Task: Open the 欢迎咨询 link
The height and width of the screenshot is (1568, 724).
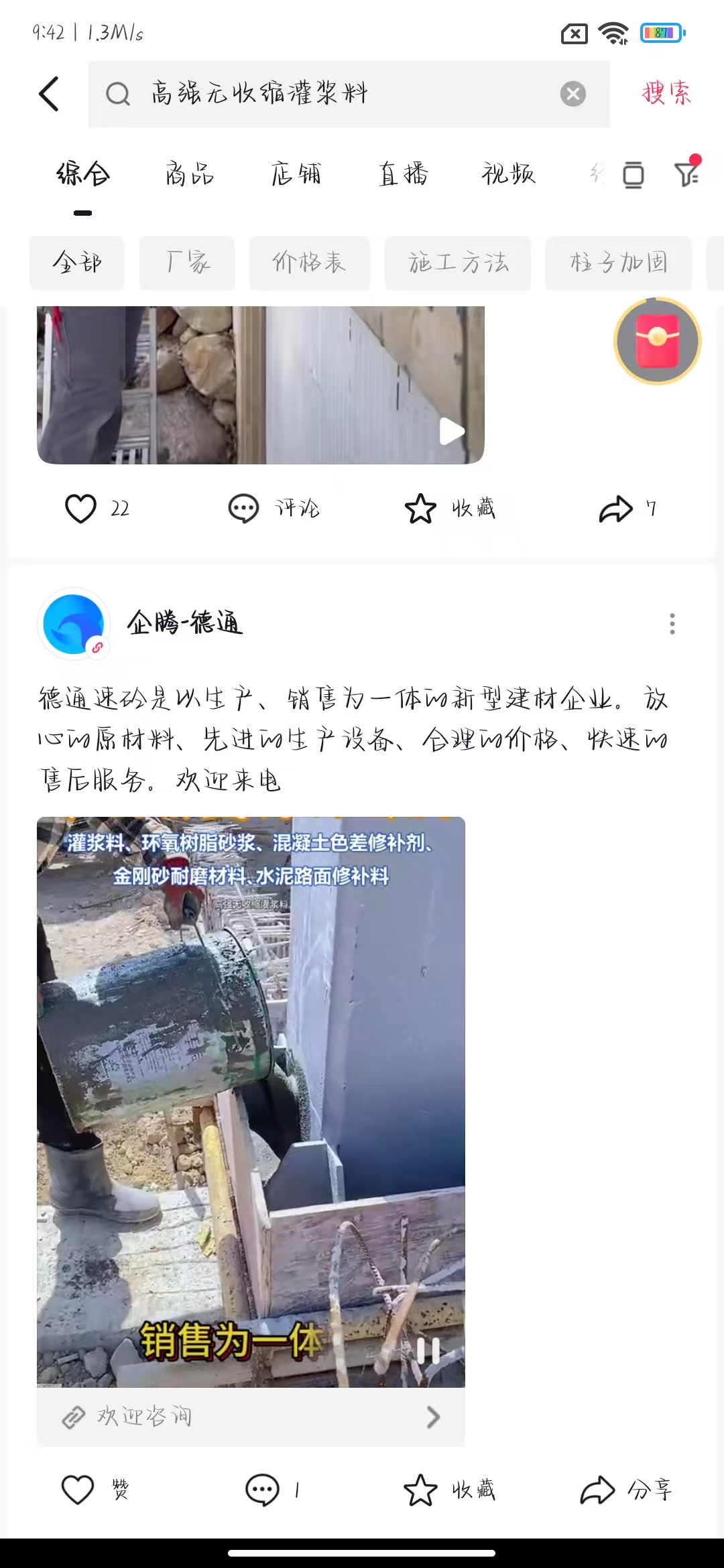Action: [251, 1417]
